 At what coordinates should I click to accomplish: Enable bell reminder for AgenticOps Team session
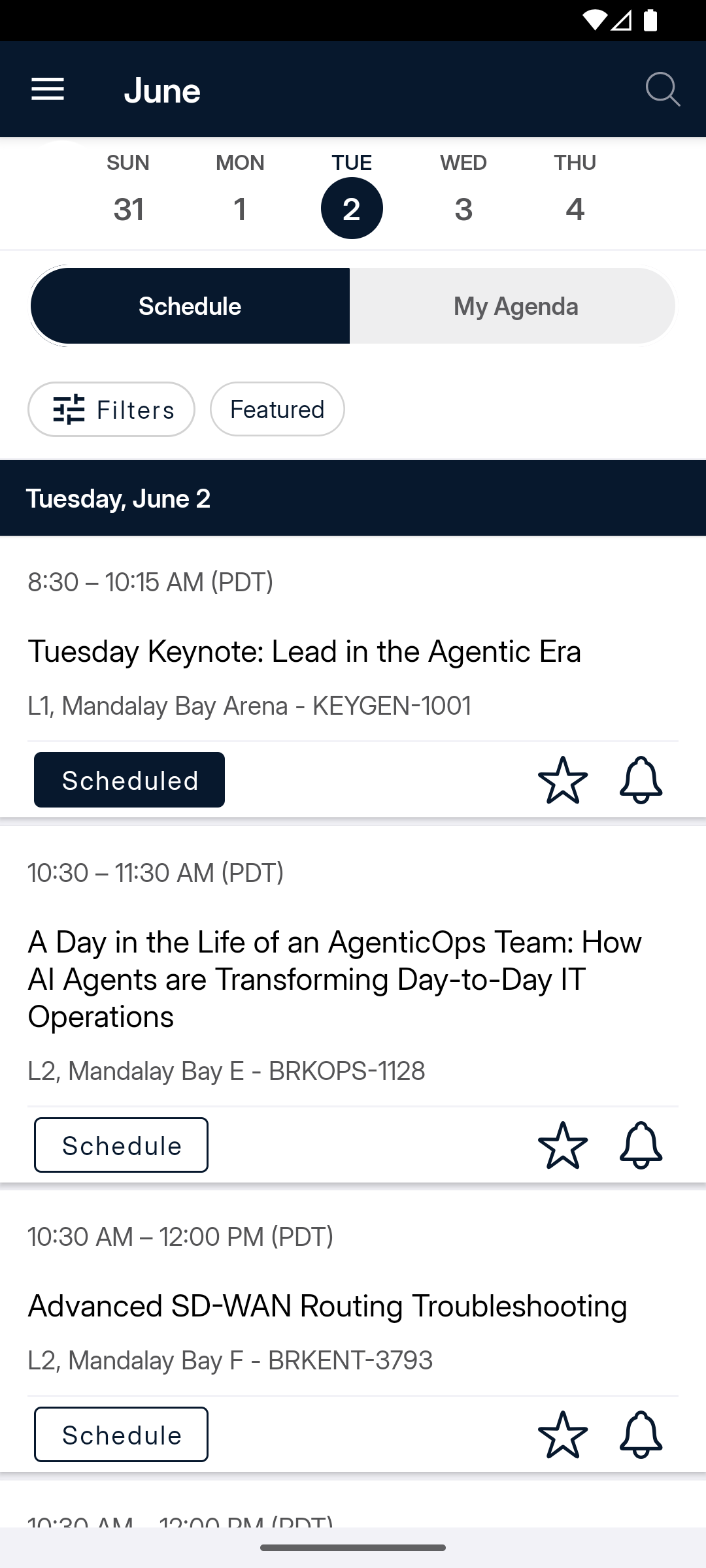(x=641, y=1145)
